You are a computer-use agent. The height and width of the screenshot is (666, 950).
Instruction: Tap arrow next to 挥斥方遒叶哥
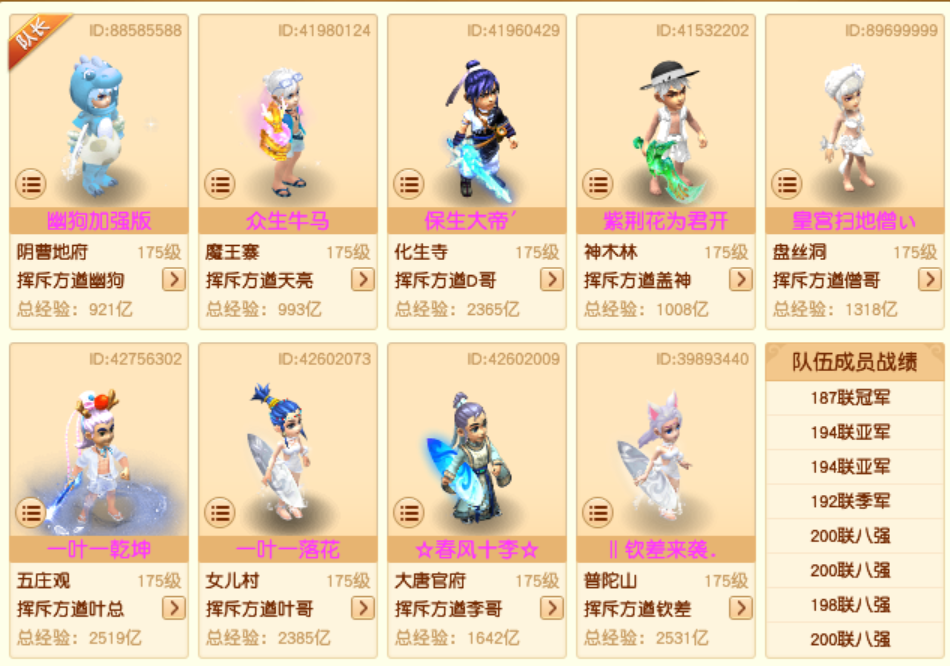pos(363,608)
